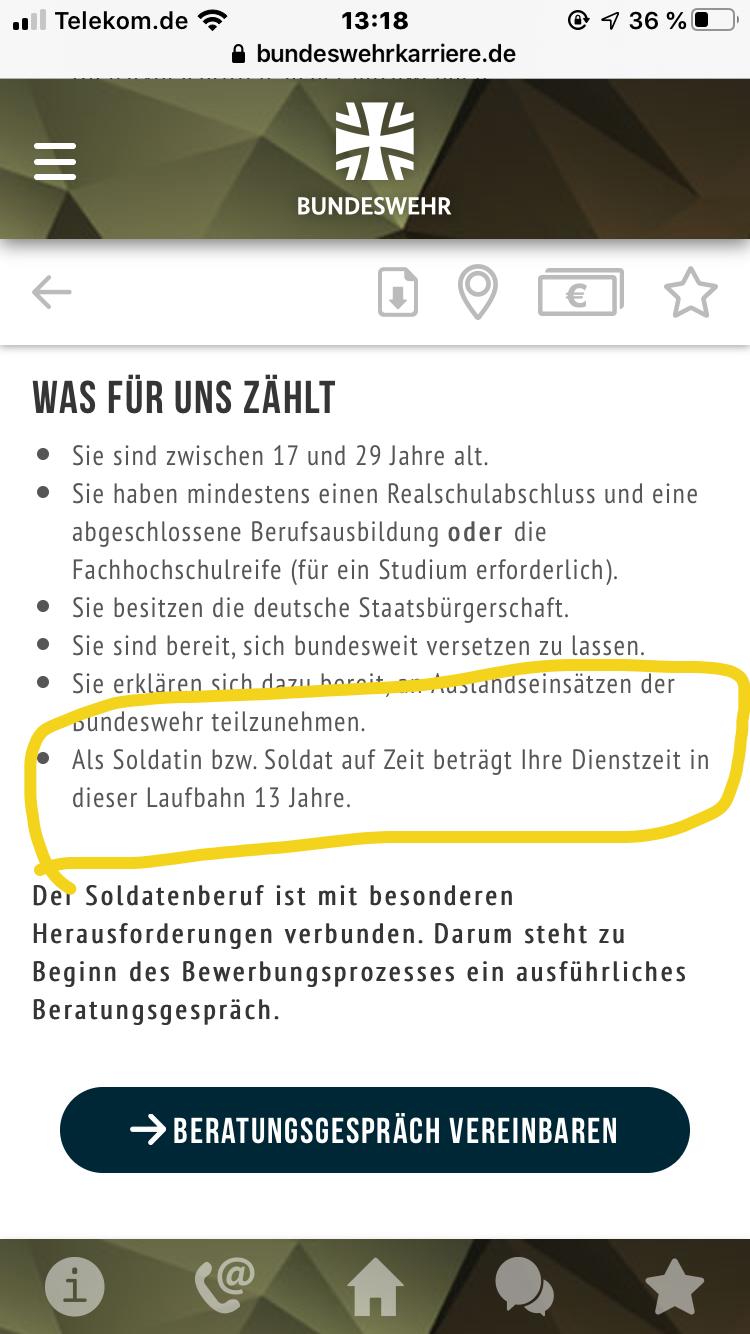Tap Beratungsgespräch vereinbaren button
Viewport: 750px width, 1334px height.
[375, 1130]
